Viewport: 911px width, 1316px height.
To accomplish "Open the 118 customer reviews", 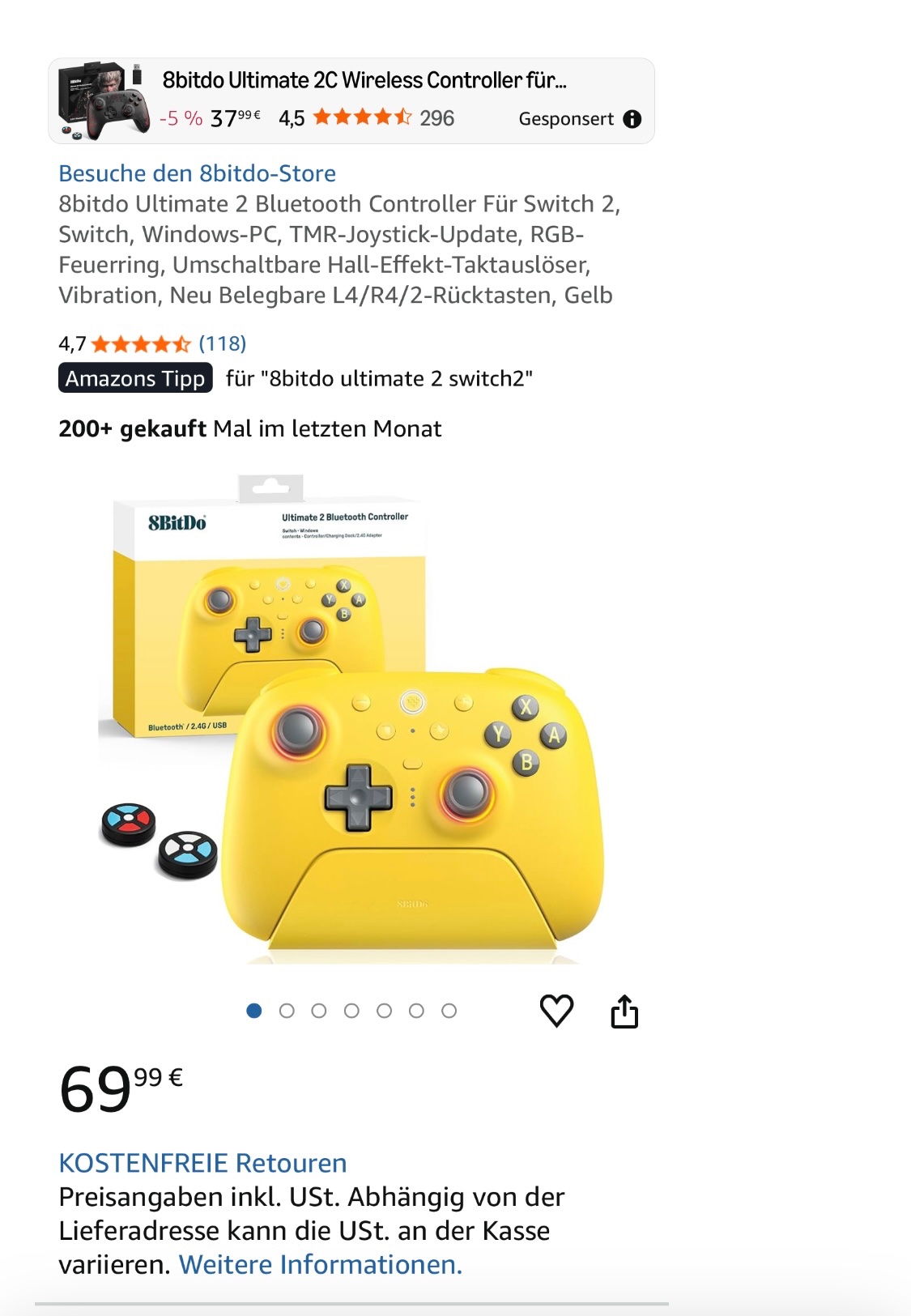I will coord(222,343).
